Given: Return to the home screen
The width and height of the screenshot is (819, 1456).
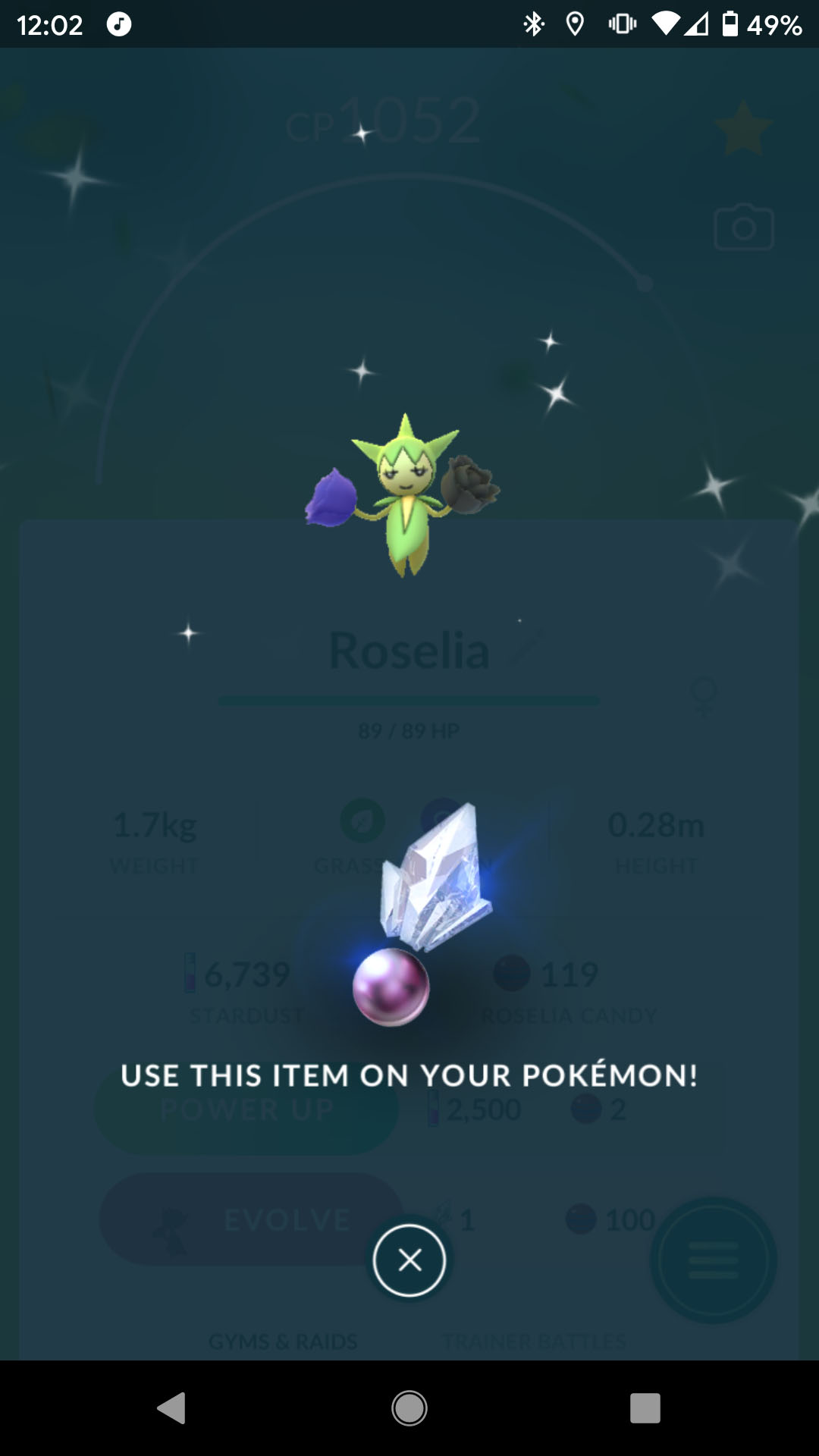Looking at the screenshot, I should click(409, 1408).
